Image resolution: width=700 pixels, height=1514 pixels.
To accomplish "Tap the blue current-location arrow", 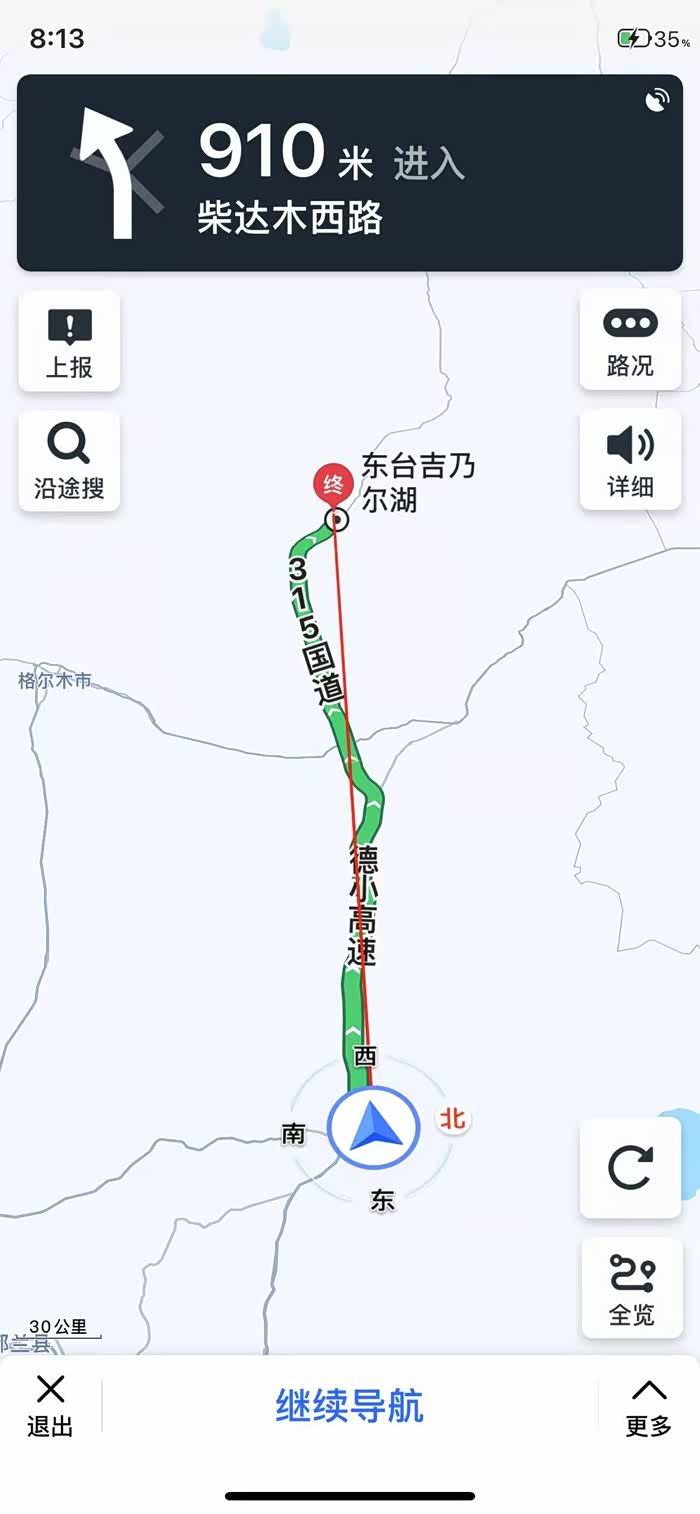I will click(x=373, y=1129).
